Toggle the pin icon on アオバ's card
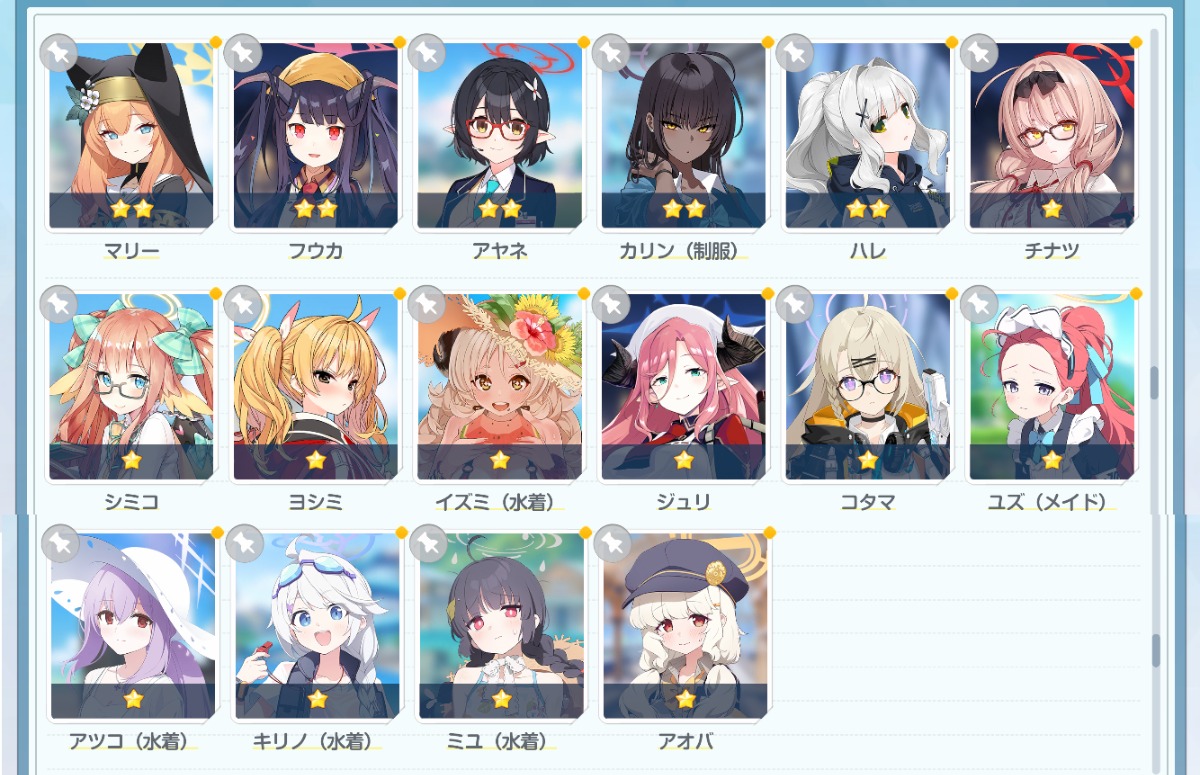 [x=612, y=542]
